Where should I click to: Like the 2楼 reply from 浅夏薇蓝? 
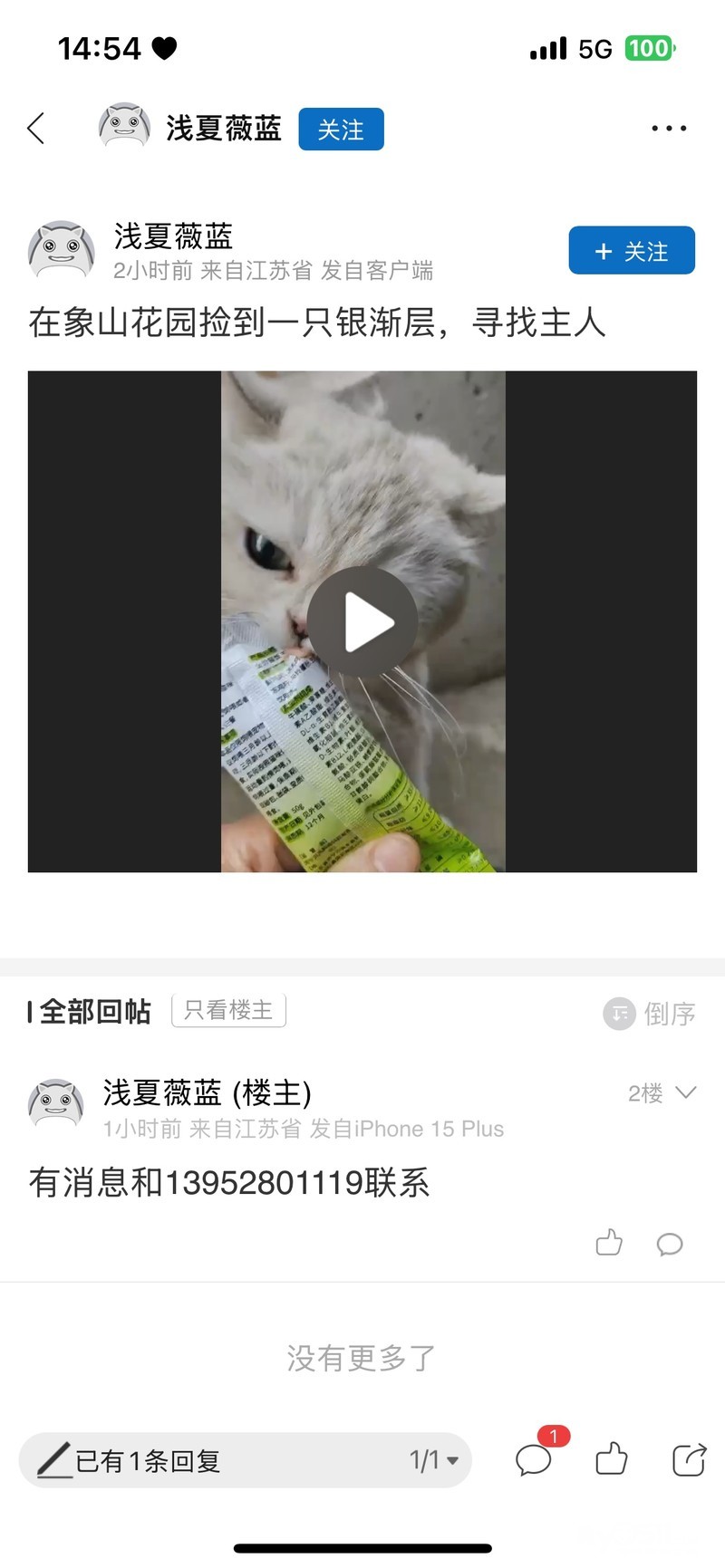point(609,1243)
